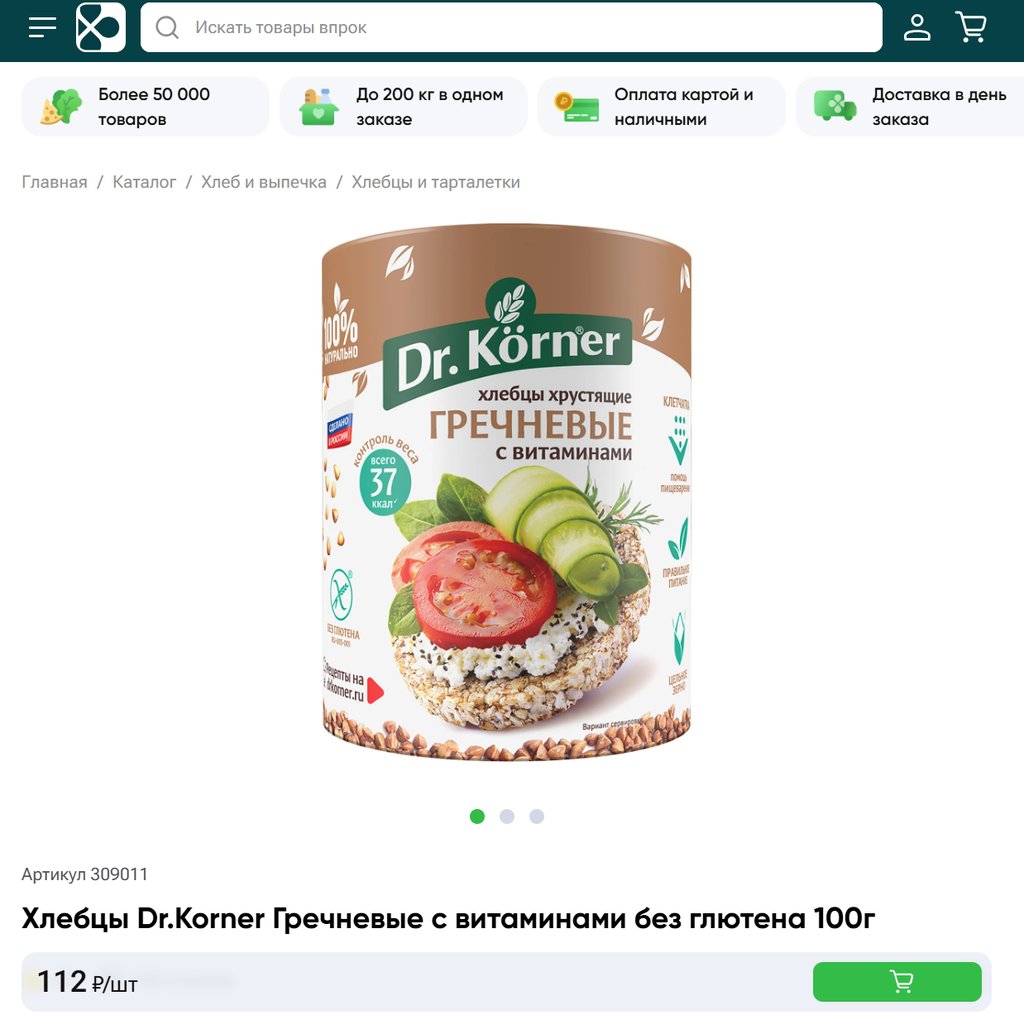Open the Dr.Korner product photo
This screenshot has height=1015, width=1024.
506,492
